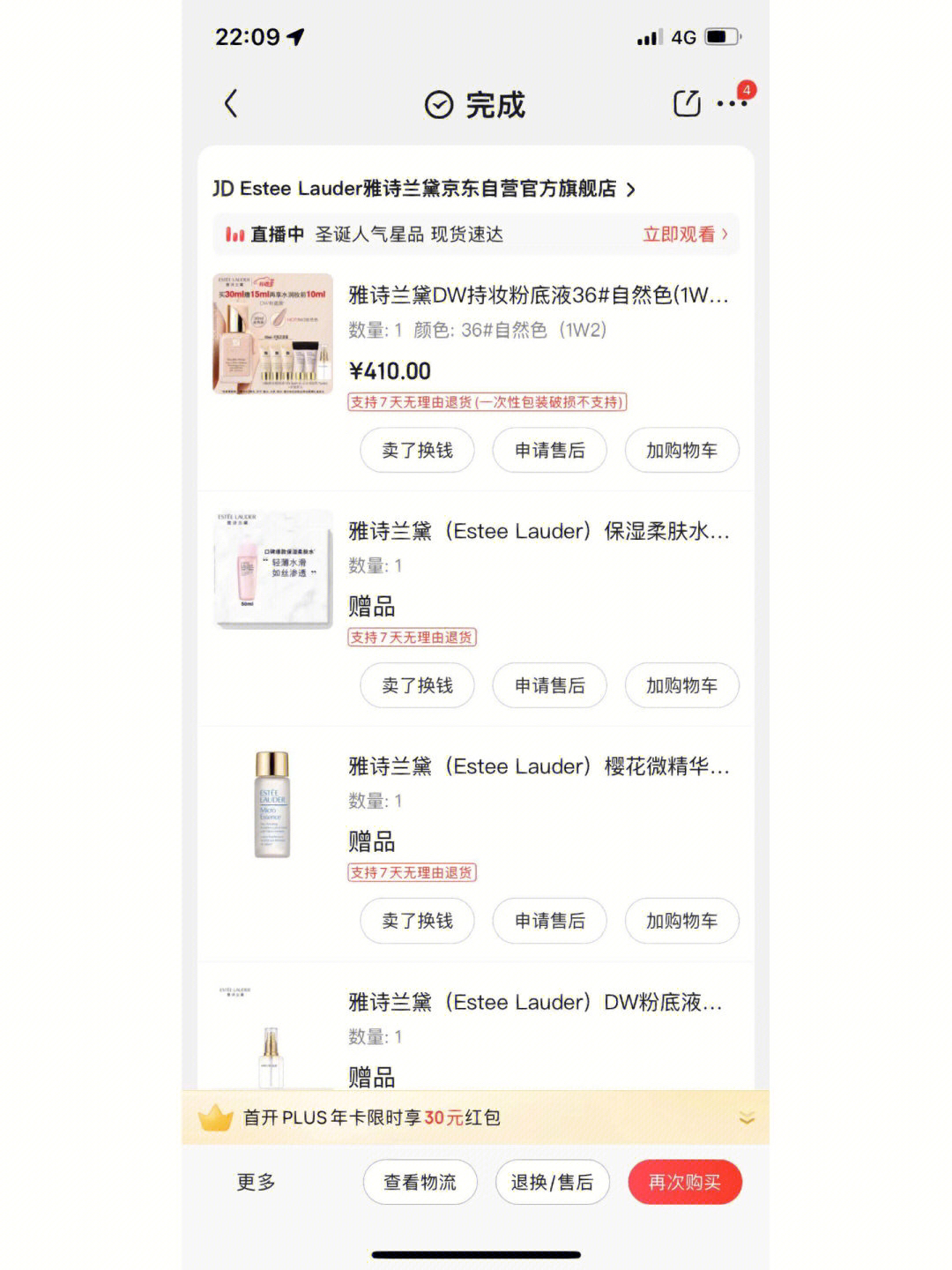This screenshot has height=1270, width=952.
Task: Open the DW持妆粉底液 product image
Action: 273,333
